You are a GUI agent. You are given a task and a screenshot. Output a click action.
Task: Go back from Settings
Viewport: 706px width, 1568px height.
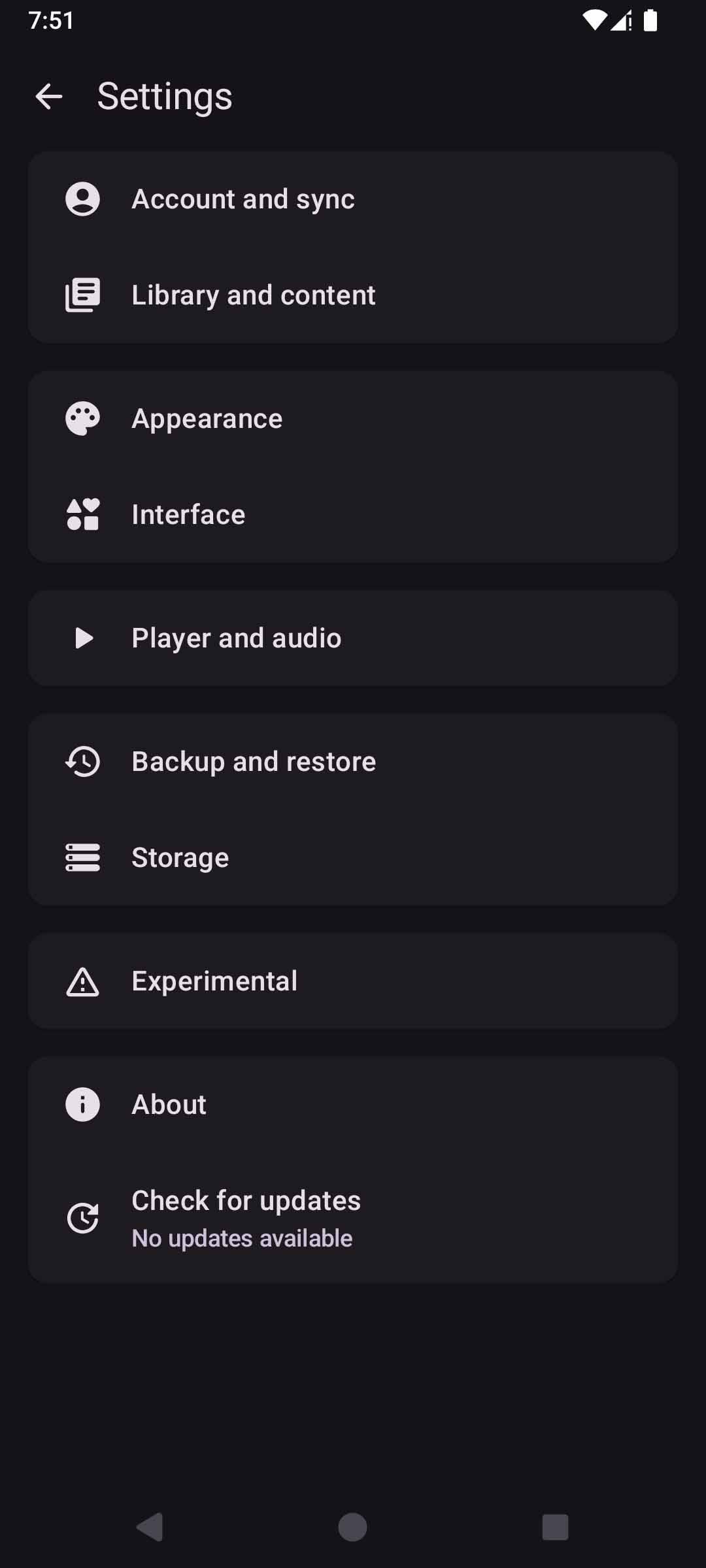[x=48, y=97]
